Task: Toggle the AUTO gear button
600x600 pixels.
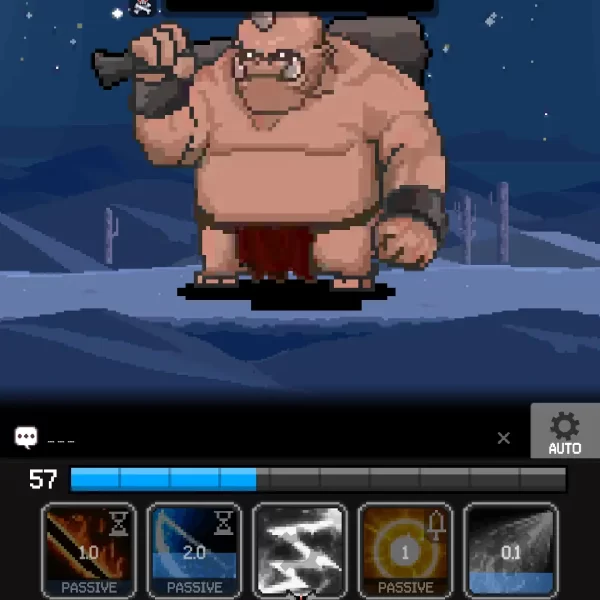Action: pyautogui.click(x=565, y=432)
